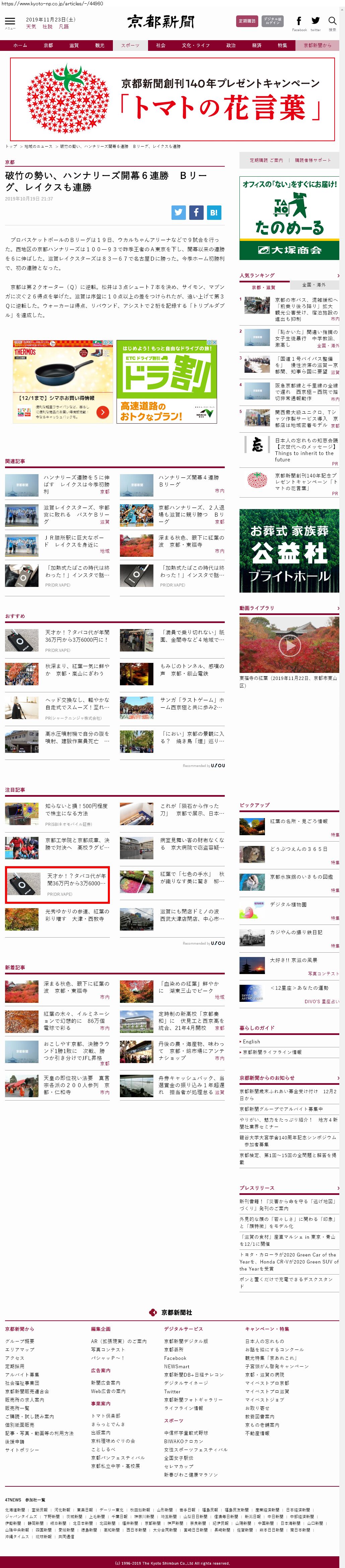Screen dimensions: 345x1568
Task: Tap the 定期購読 subscription button
Action: click(x=247, y=21)
